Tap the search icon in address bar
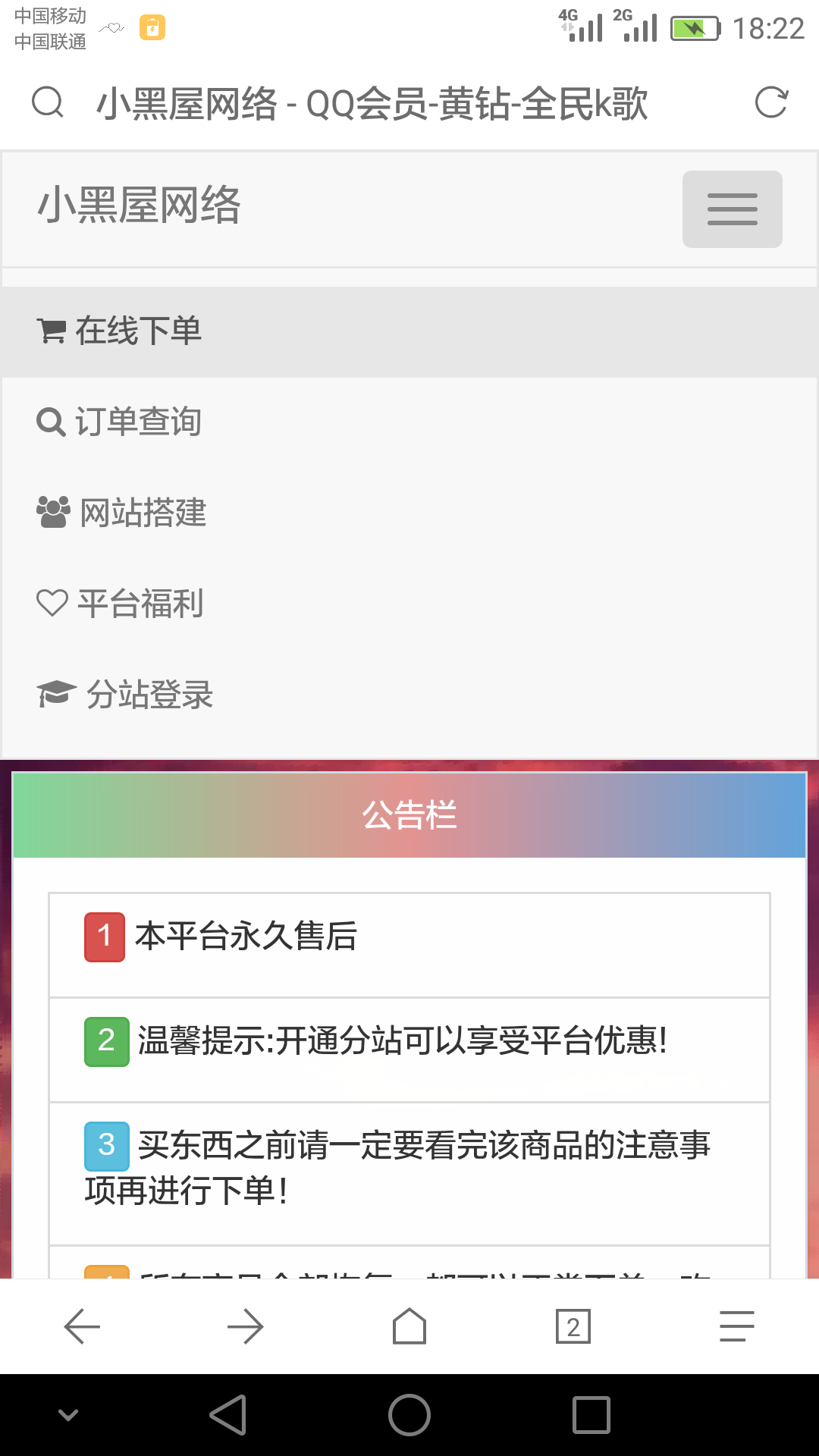 [48, 102]
